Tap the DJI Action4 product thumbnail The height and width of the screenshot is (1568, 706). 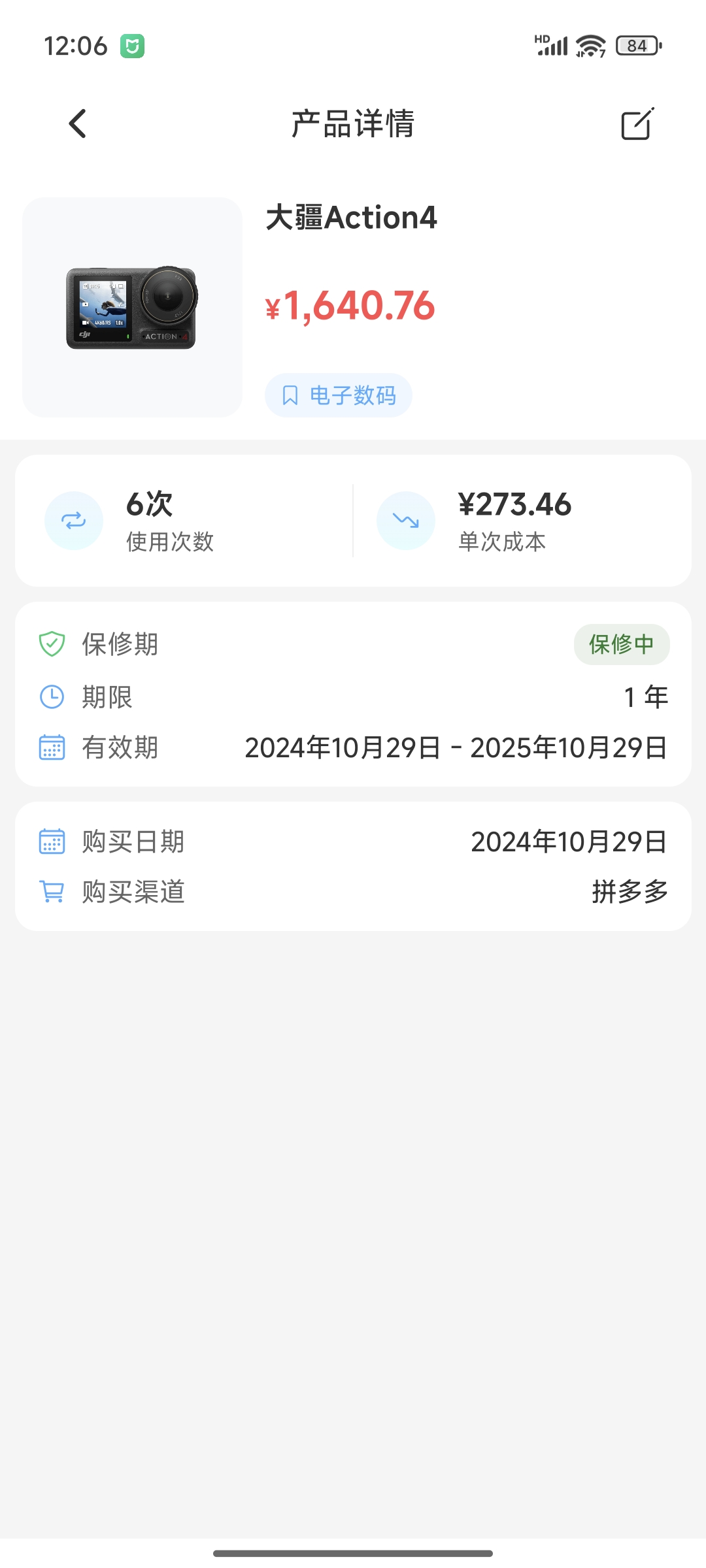[131, 306]
